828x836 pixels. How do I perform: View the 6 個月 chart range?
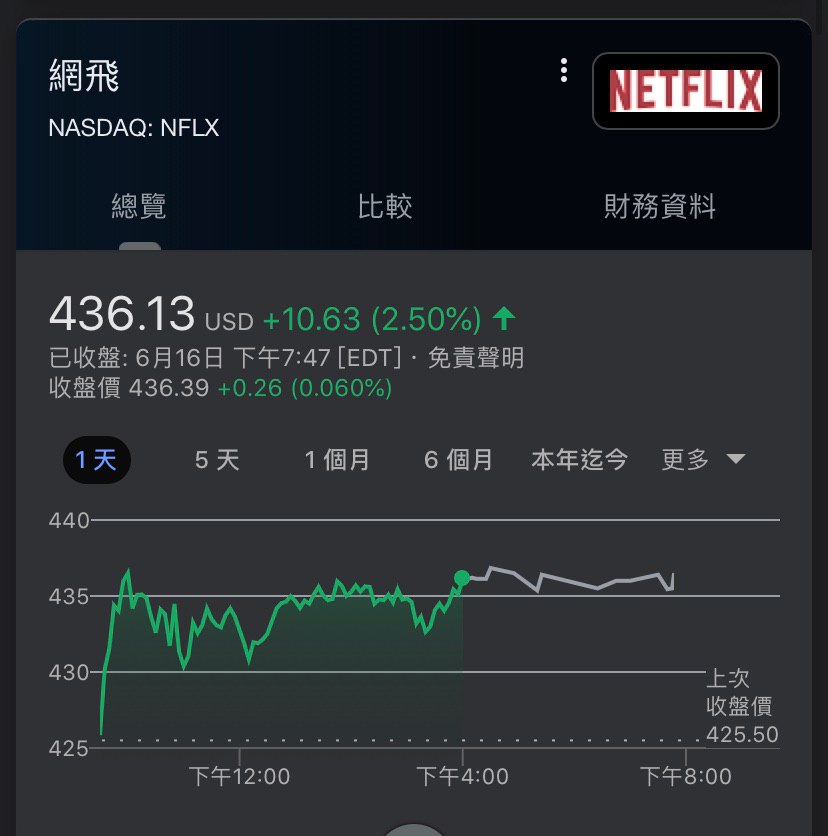pyautogui.click(x=459, y=460)
